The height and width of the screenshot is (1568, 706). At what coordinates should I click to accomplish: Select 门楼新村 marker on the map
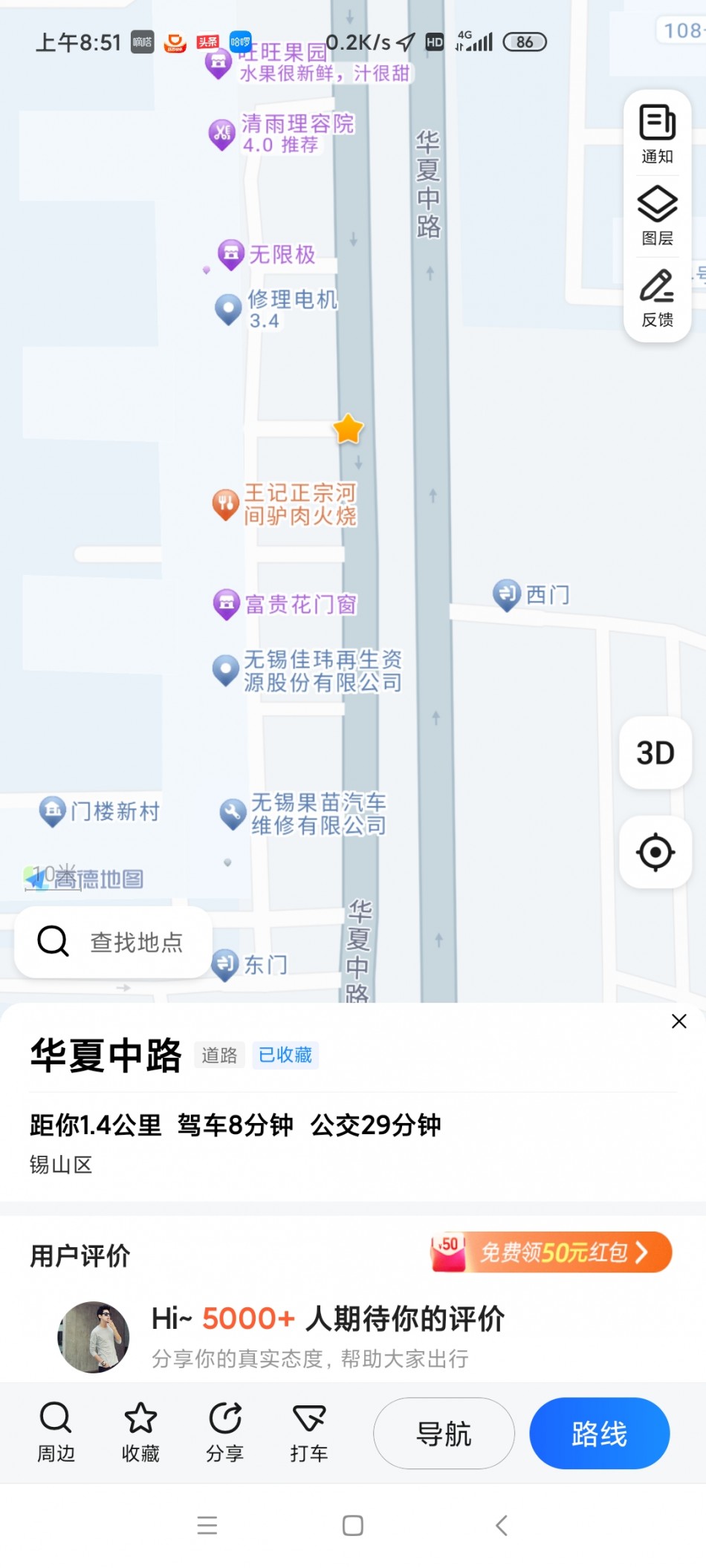[x=100, y=810]
